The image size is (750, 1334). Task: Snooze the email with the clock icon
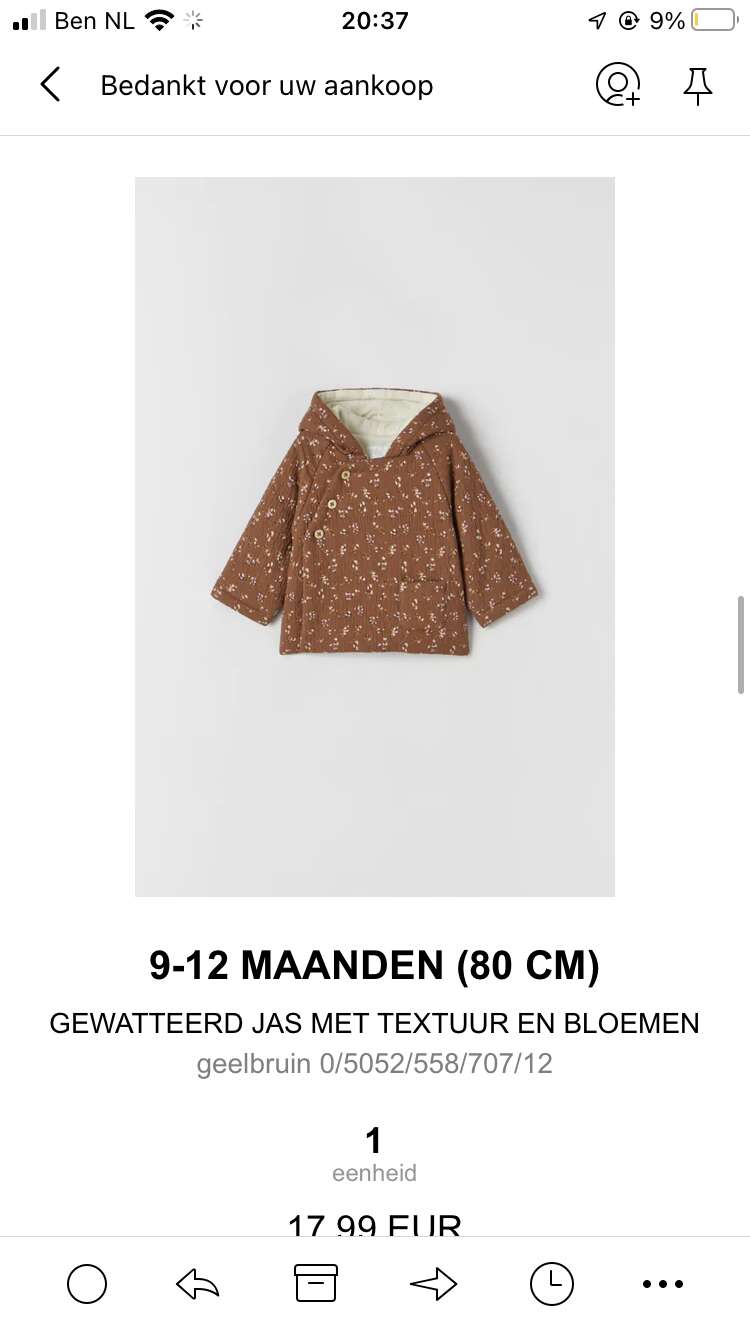coord(552,1283)
